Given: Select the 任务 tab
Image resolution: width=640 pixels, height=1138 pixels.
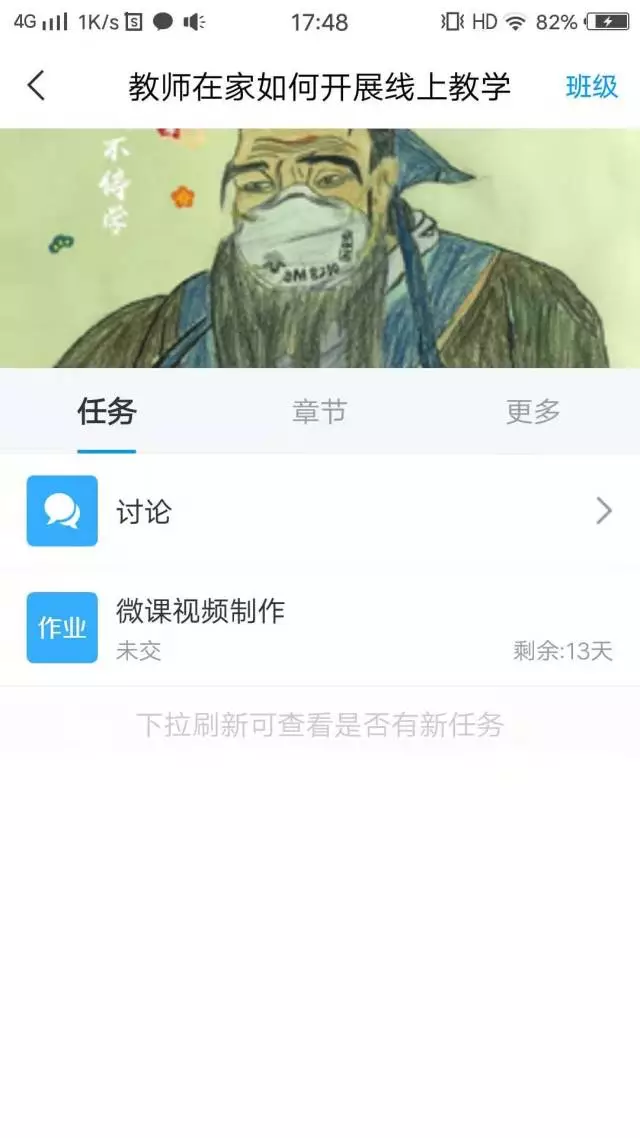Looking at the screenshot, I should [x=107, y=412].
